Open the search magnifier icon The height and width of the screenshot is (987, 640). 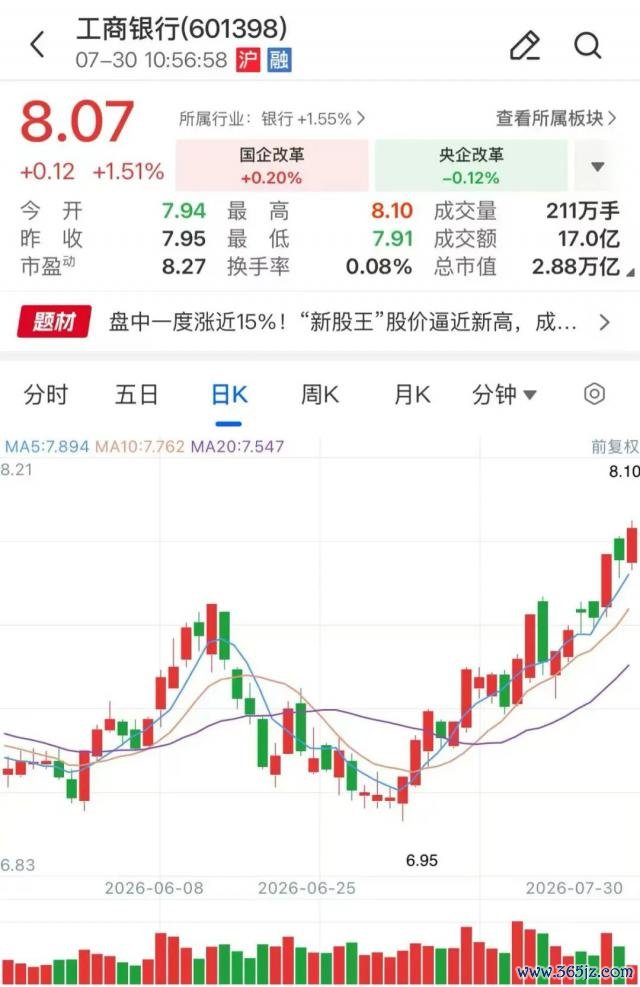(588, 45)
